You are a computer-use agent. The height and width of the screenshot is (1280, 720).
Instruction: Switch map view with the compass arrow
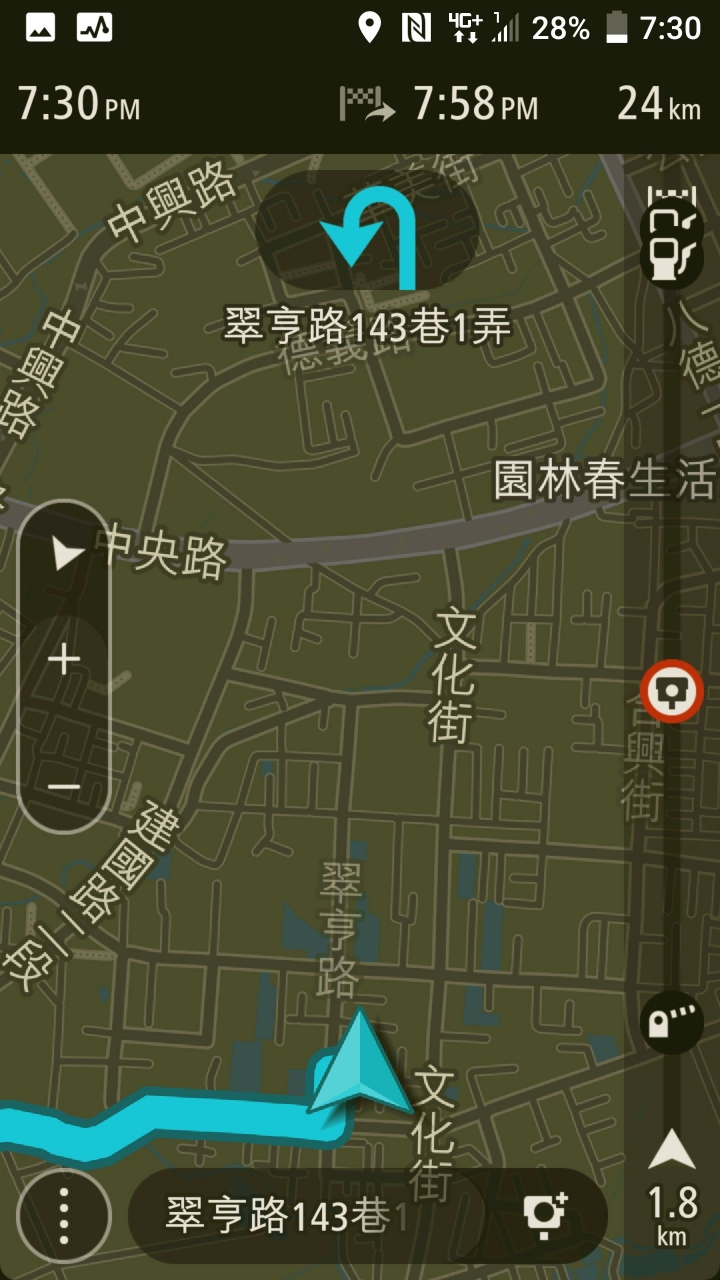coord(66,552)
